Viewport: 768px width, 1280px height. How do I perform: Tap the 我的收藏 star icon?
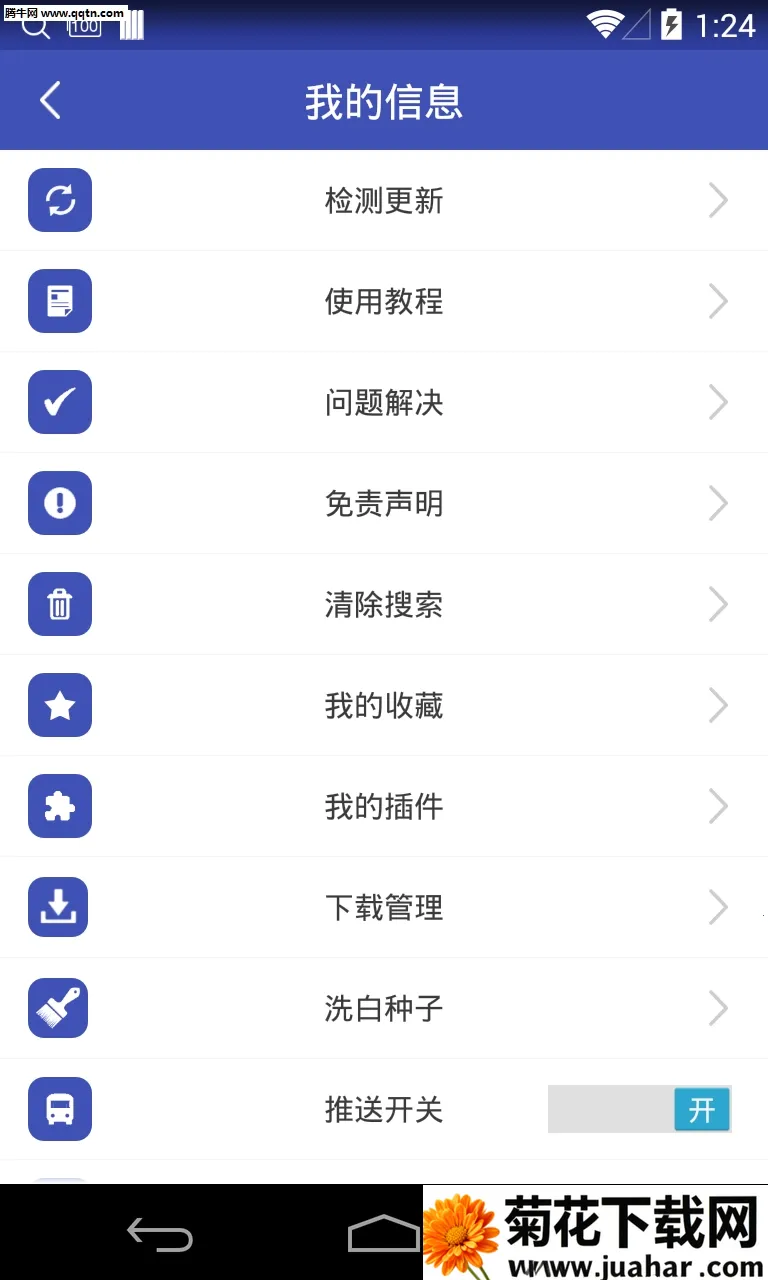[59, 705]
